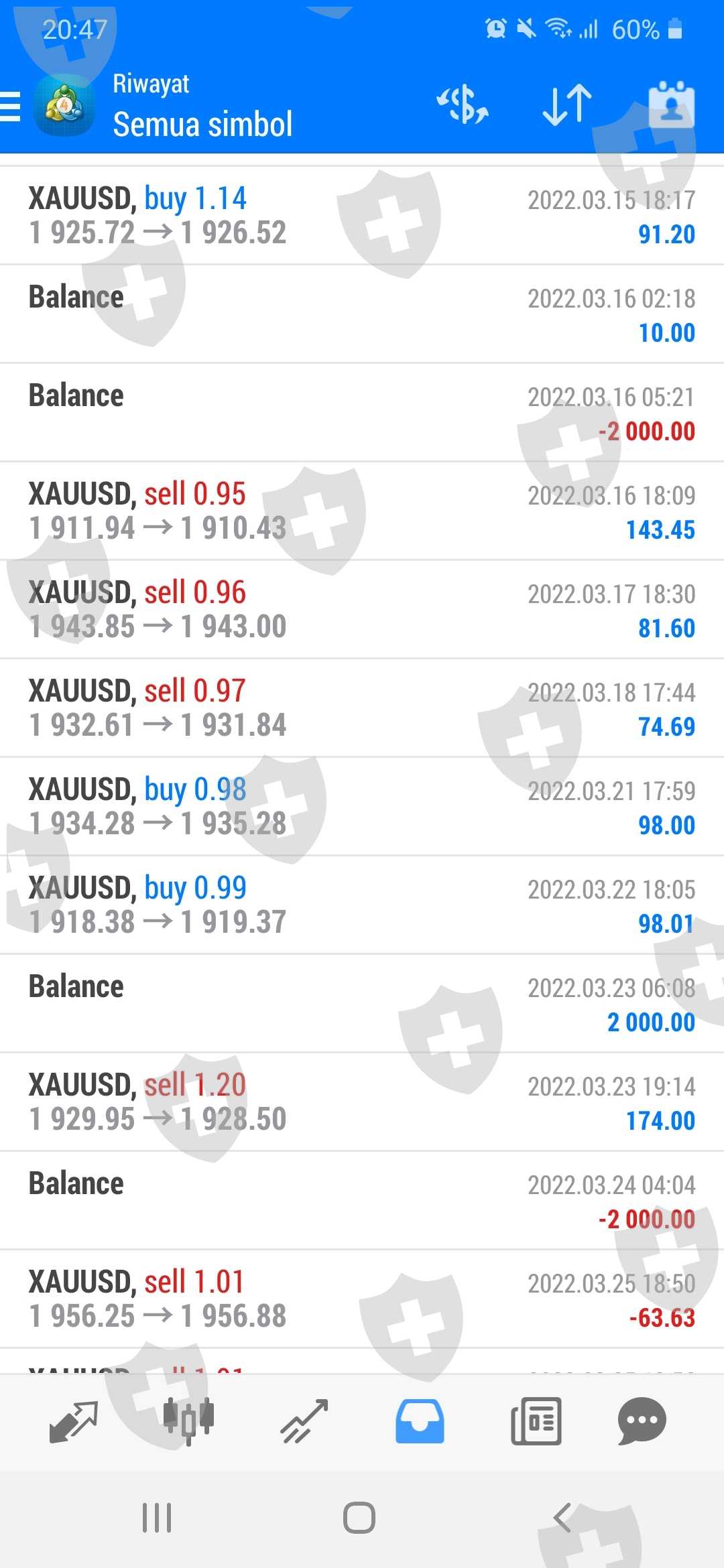This screenshot has width=724, height=1568.
Task: Expand the XAUUSD sell 0.96 trade
Action: click(x=362, y=610)
